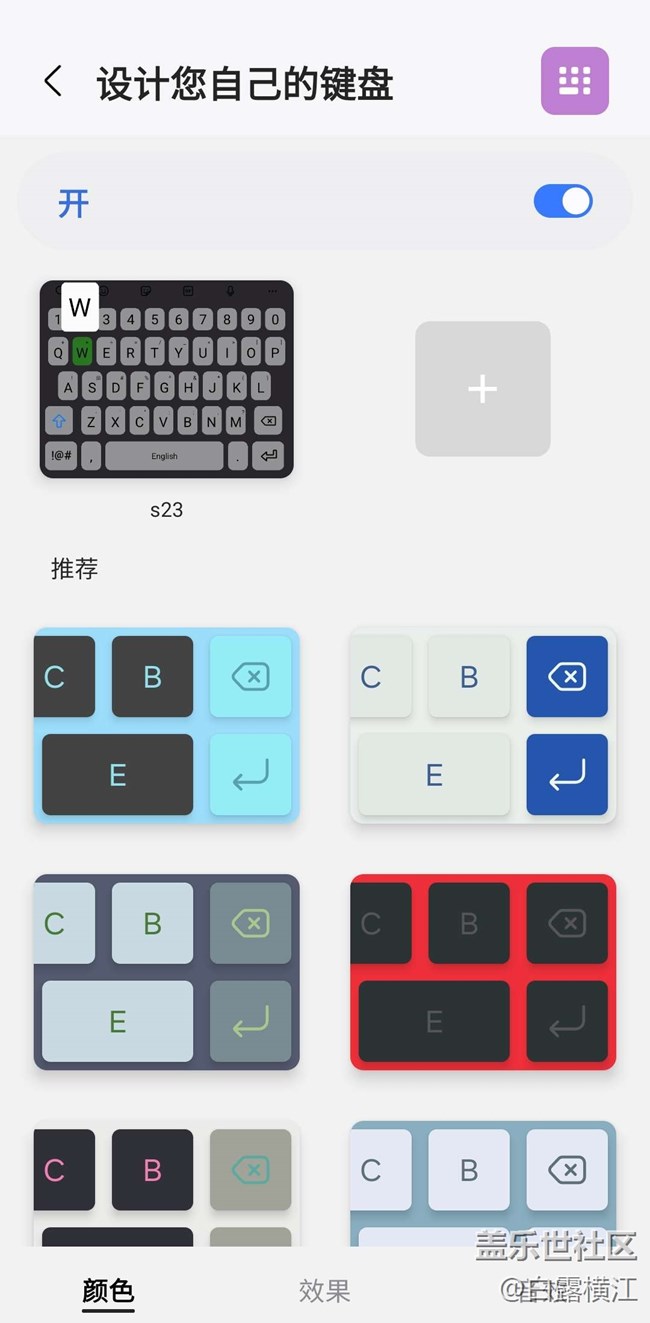This screenshot has height=1323, width=650.
Task: Choose the light blue and dark keys theme
Action: pyautogui.click(x=166, y=725)
